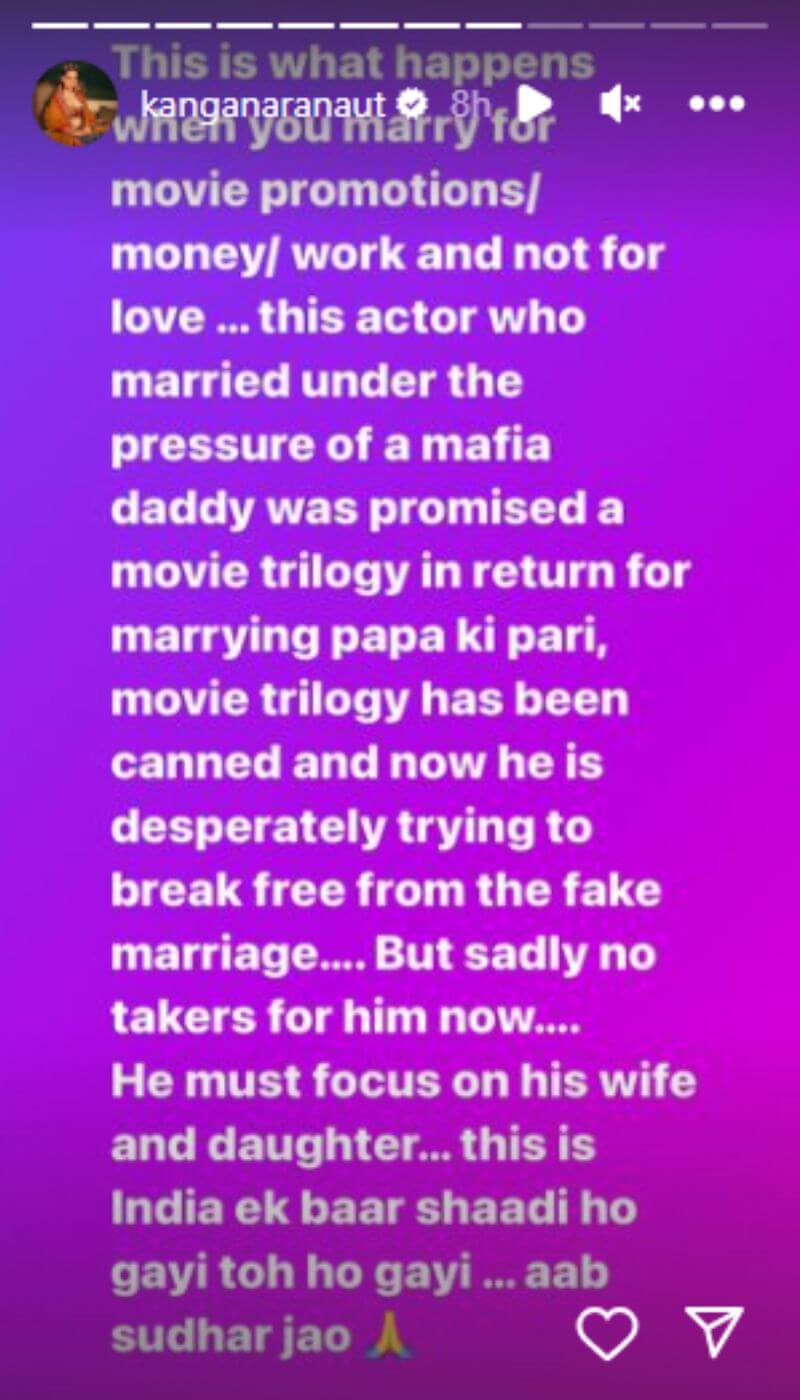This screenshot has width=800, height=1400.
Task: Open kanganaranaut's profile picture
Action: pyautogui.click(x=75, y=103)
